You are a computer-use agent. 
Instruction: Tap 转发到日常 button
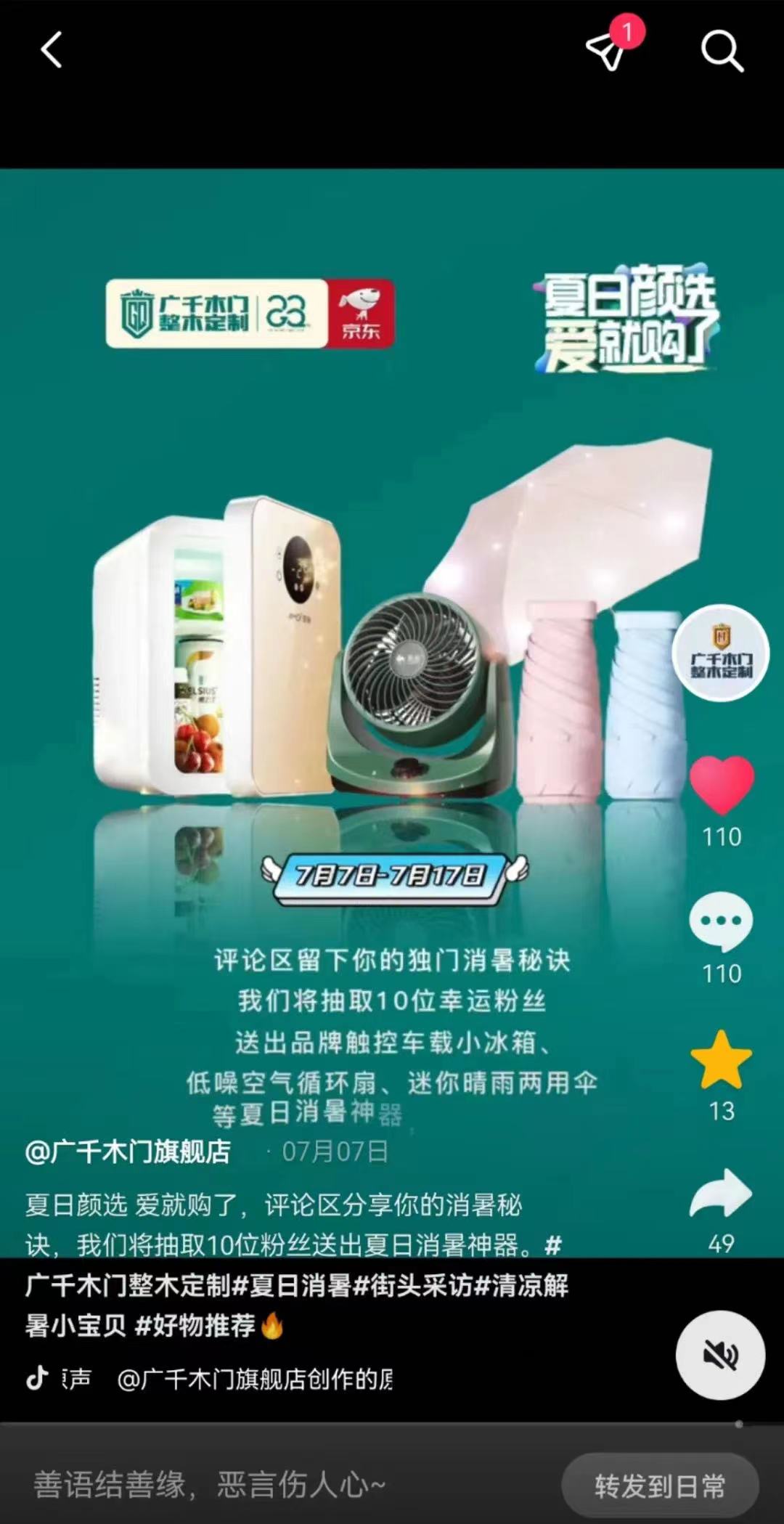tap(660, 1486)
